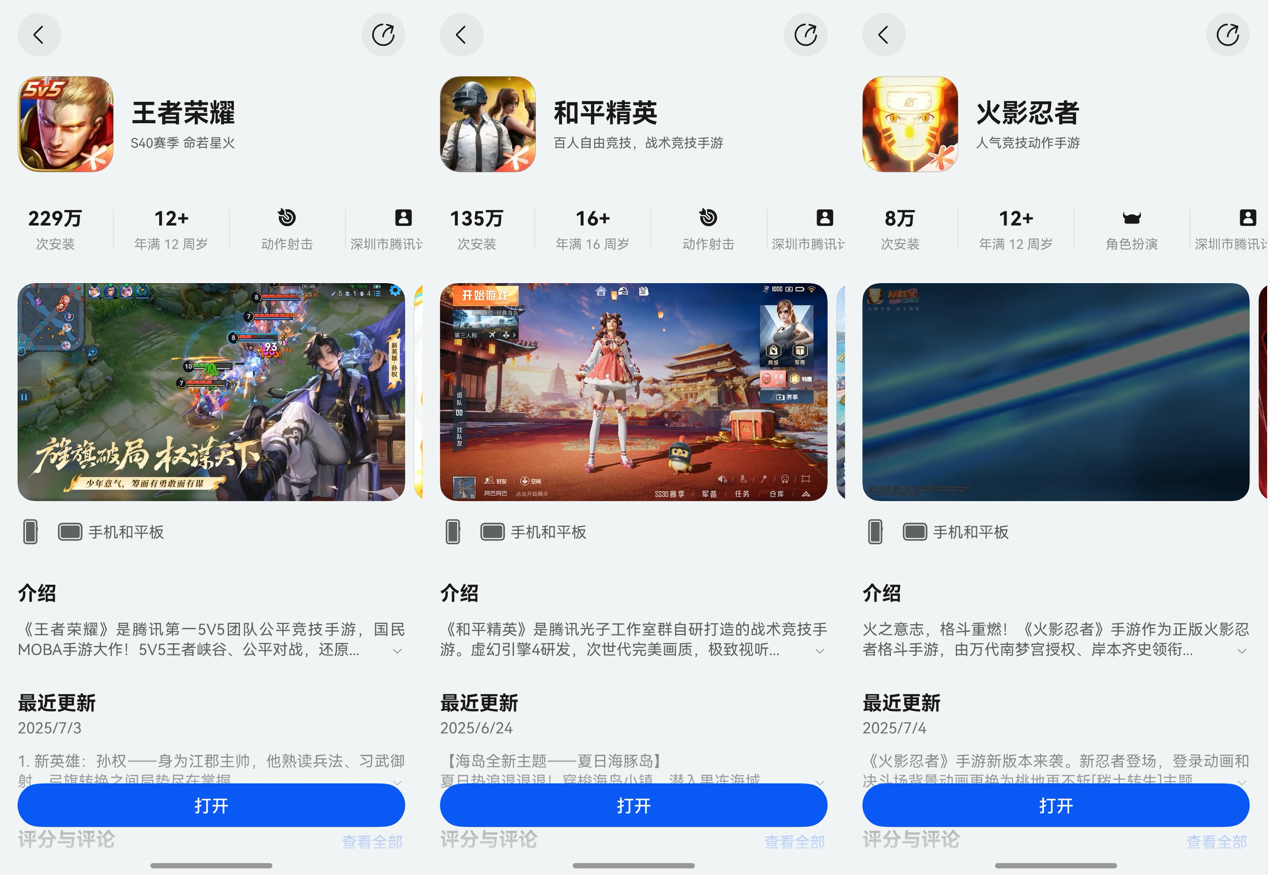The height and width of the screenshot is (875, 1268).
Task: Share the 火影忍者 app page
Action: (x=1227, y=35)
